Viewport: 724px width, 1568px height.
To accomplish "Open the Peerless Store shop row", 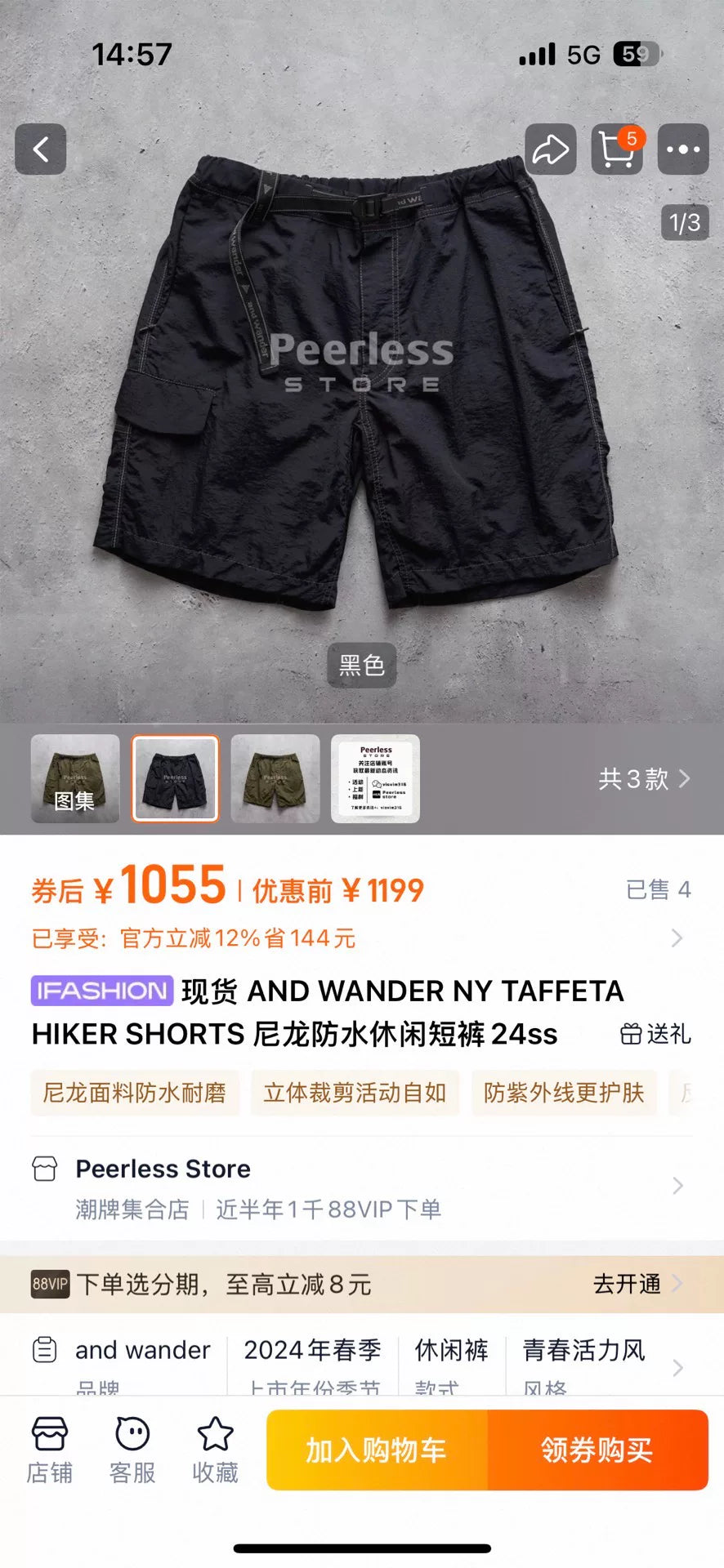I will click(360, 1186).
